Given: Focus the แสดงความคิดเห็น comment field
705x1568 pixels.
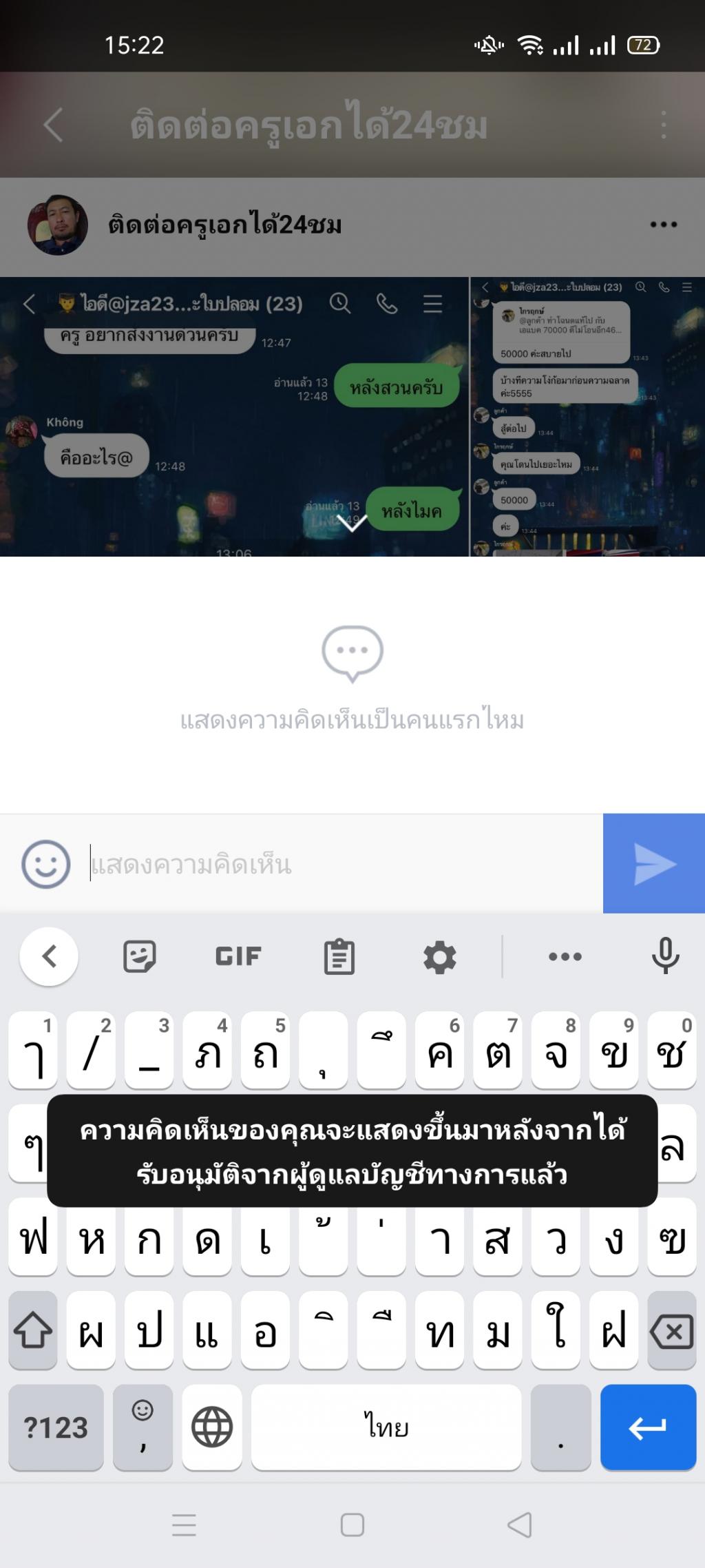Looking at the screenshot, I should [344, 864].
